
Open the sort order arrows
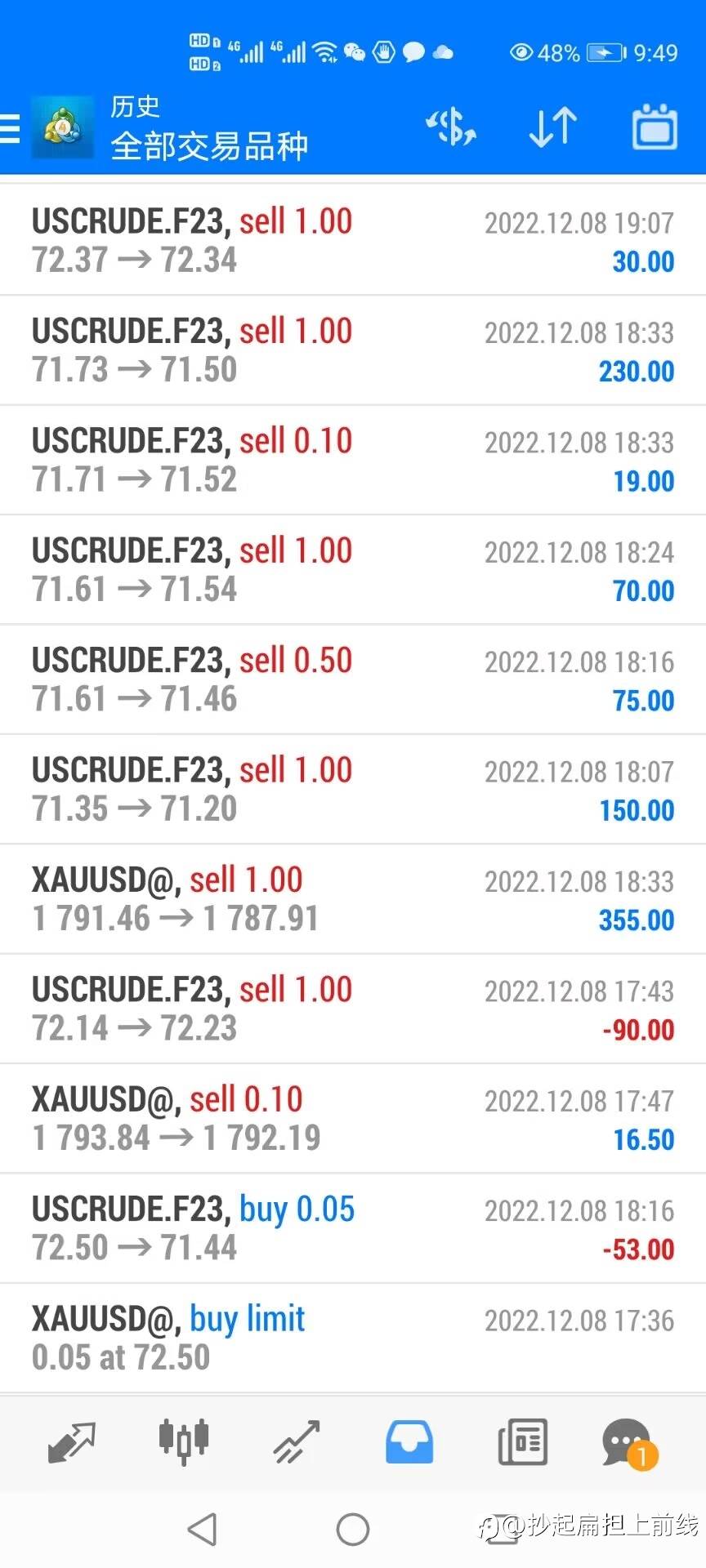(x=553, y=128)
